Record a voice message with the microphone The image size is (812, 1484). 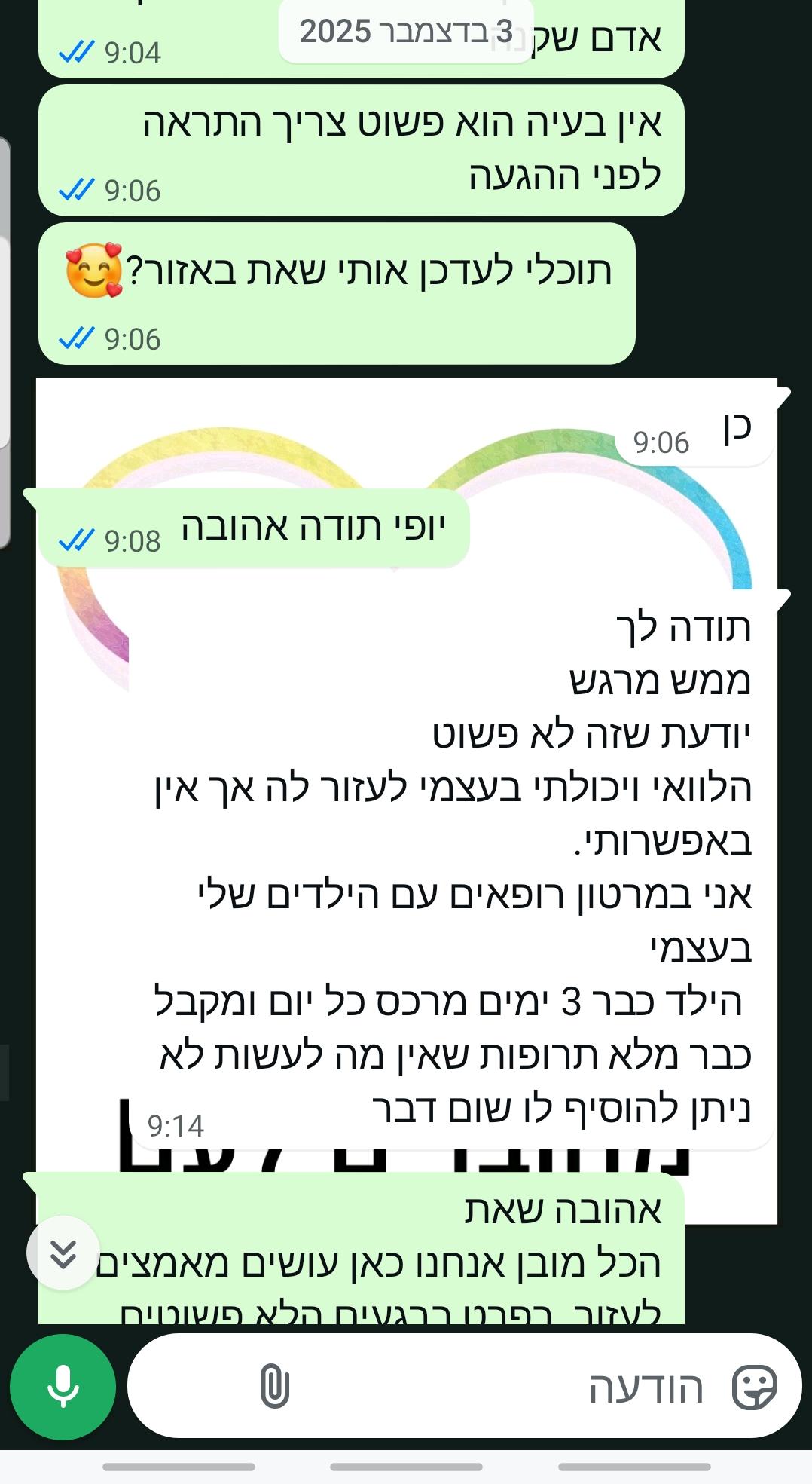coord(63,1387)
